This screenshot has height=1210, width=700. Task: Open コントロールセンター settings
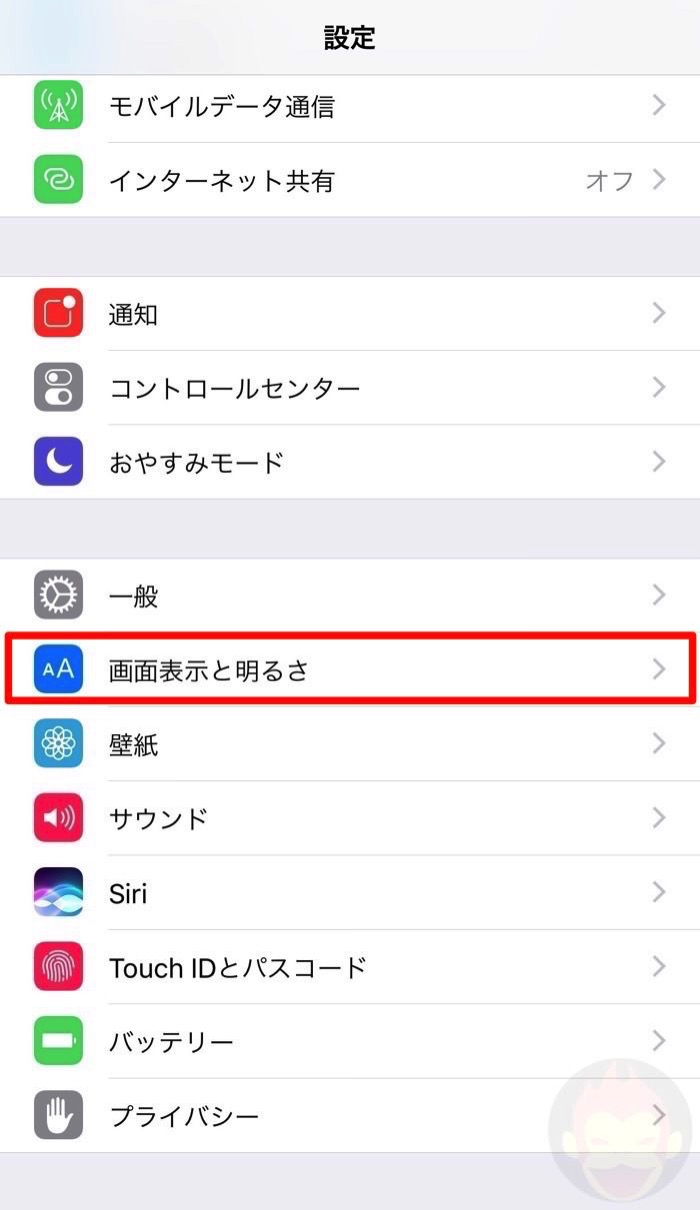[x=350, y=388]
